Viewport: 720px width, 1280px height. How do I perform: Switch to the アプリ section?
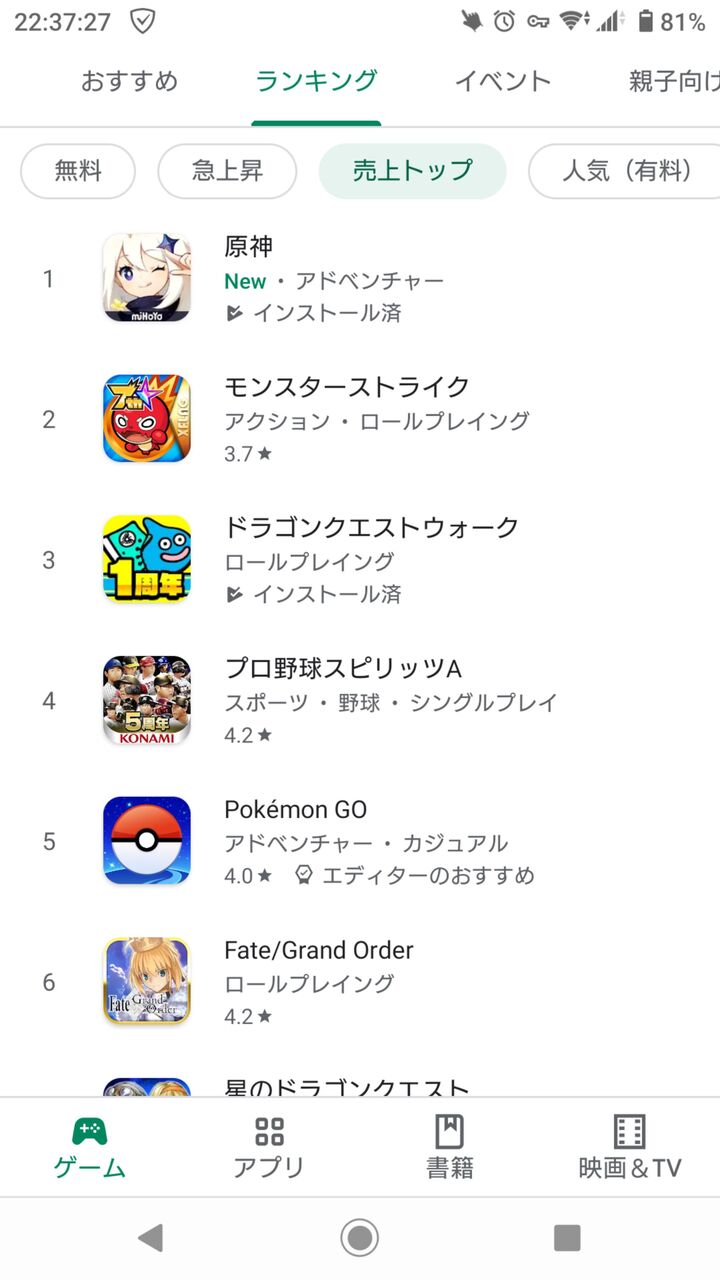(x=269, y=1147)
